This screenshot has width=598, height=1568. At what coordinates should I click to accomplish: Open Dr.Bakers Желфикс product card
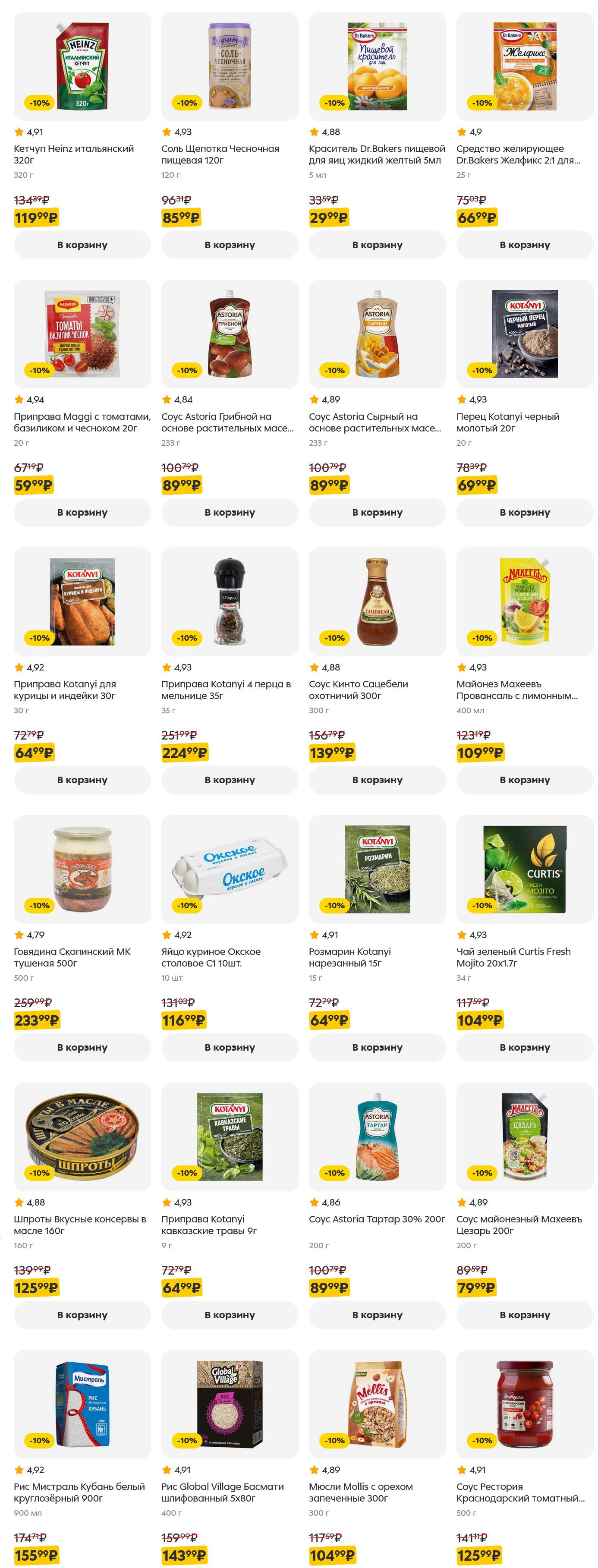point(524,66)
